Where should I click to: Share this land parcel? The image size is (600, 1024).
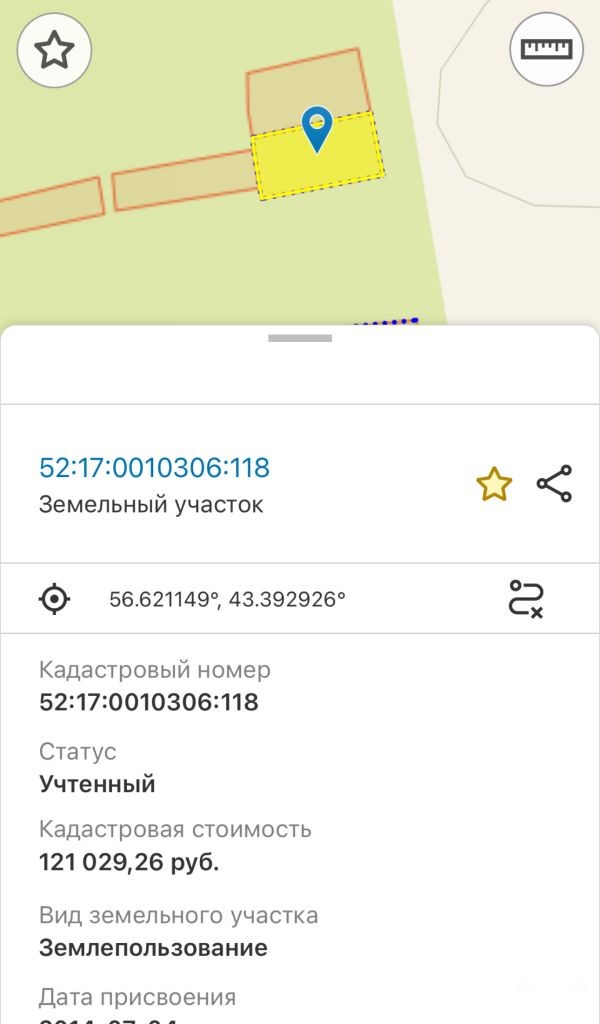(554, 483)
